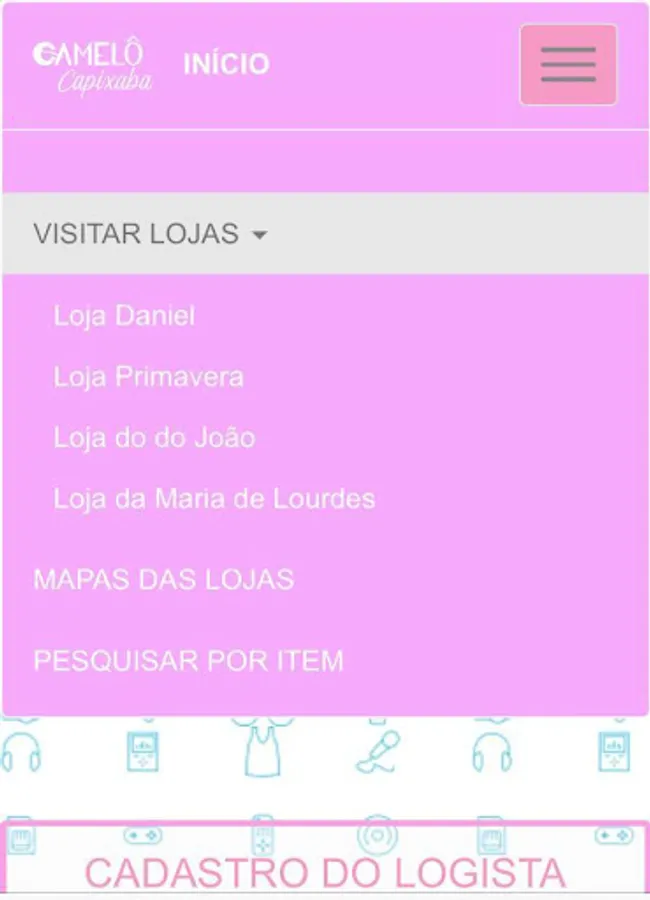650x900 pixels.
Task: Tap the Camelô Capixaba logo
Action: pyautogui.click(x=92, y=67)
